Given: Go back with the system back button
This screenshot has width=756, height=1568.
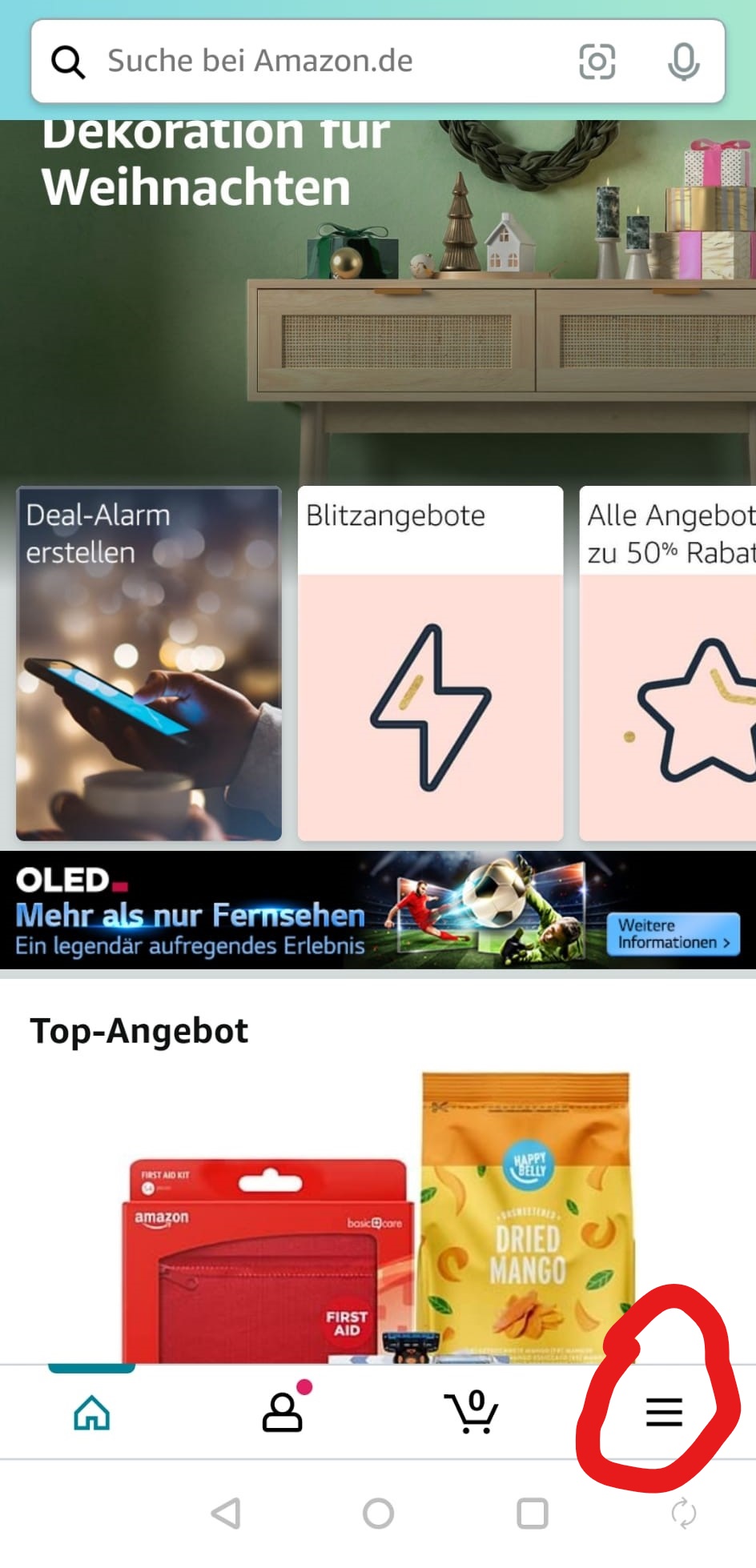Looking at the screenshot, I should pos(226,1514).
